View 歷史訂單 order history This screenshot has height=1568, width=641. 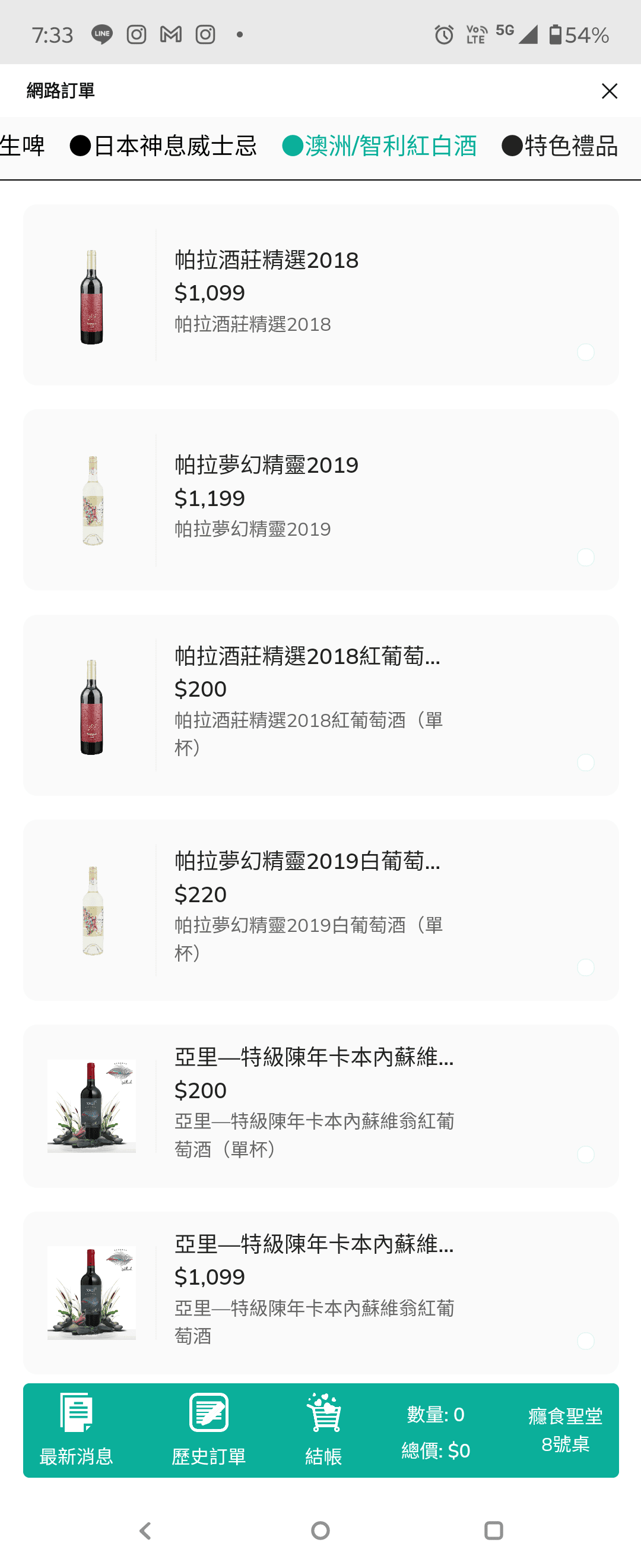tap(208, 1429)
